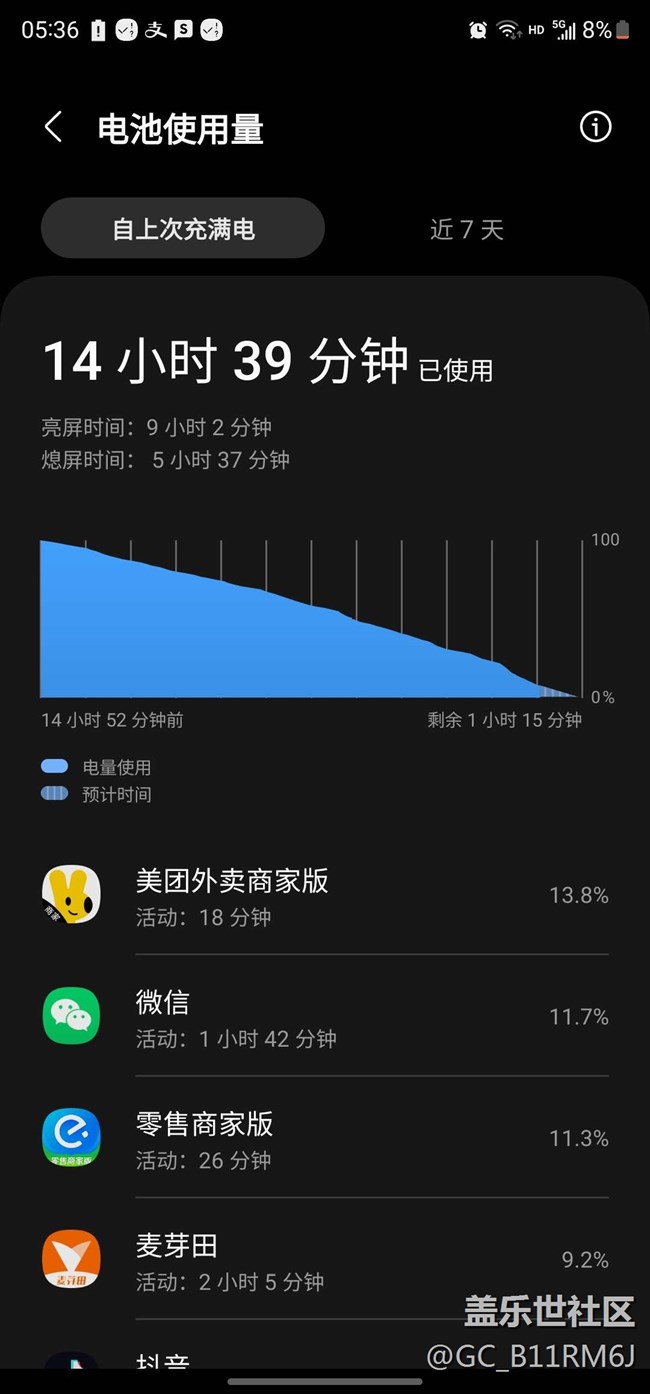
Task: Select the 自上次充满电 tab
Action: [183, 229]
